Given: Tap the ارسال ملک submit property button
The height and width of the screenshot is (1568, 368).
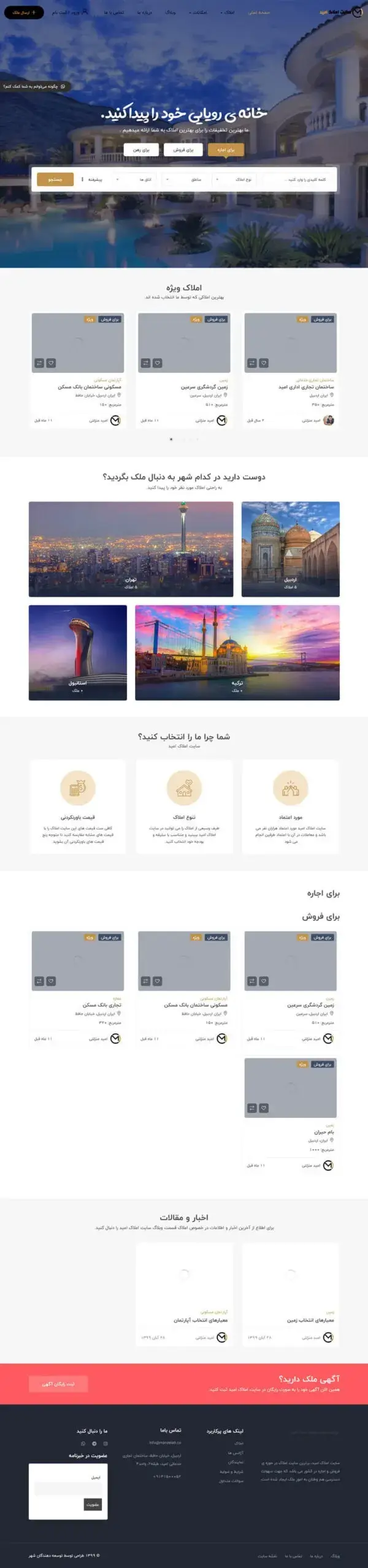Looking at the screenshot, I should click(24, 12).
